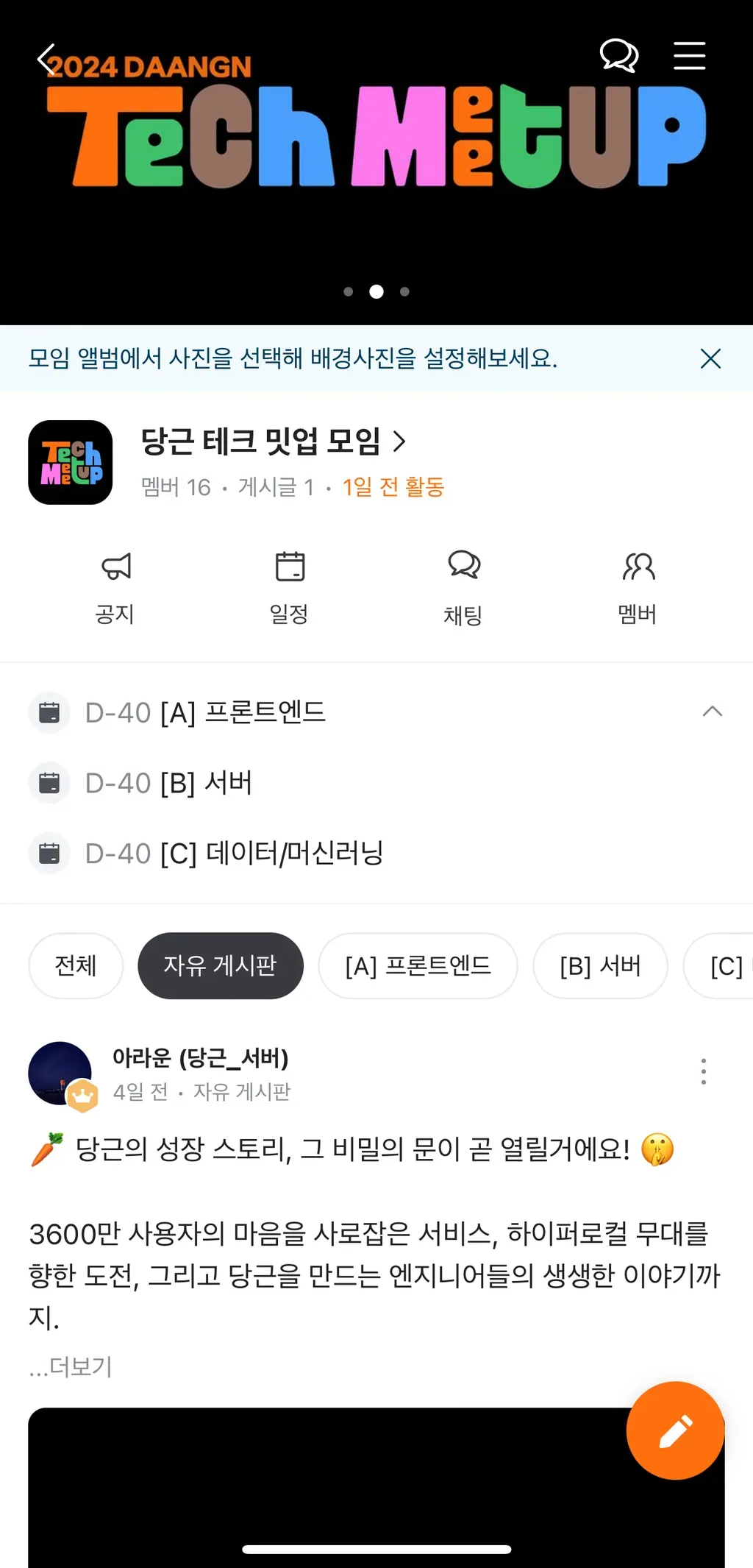753x1568 pixels.
Task: Expand post text with 더보기
Action: [x=71, y=1367]
